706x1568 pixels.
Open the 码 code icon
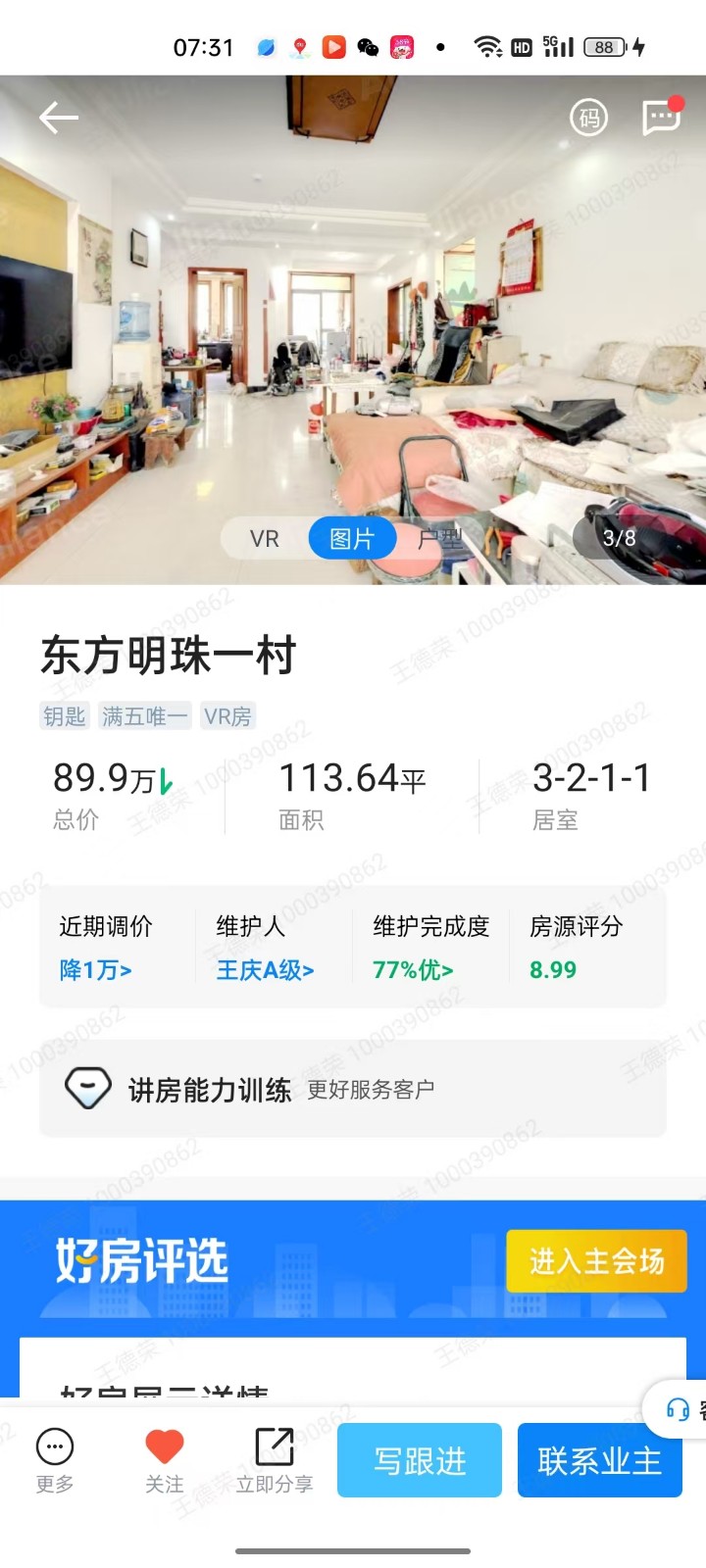[x=588, y=119]
